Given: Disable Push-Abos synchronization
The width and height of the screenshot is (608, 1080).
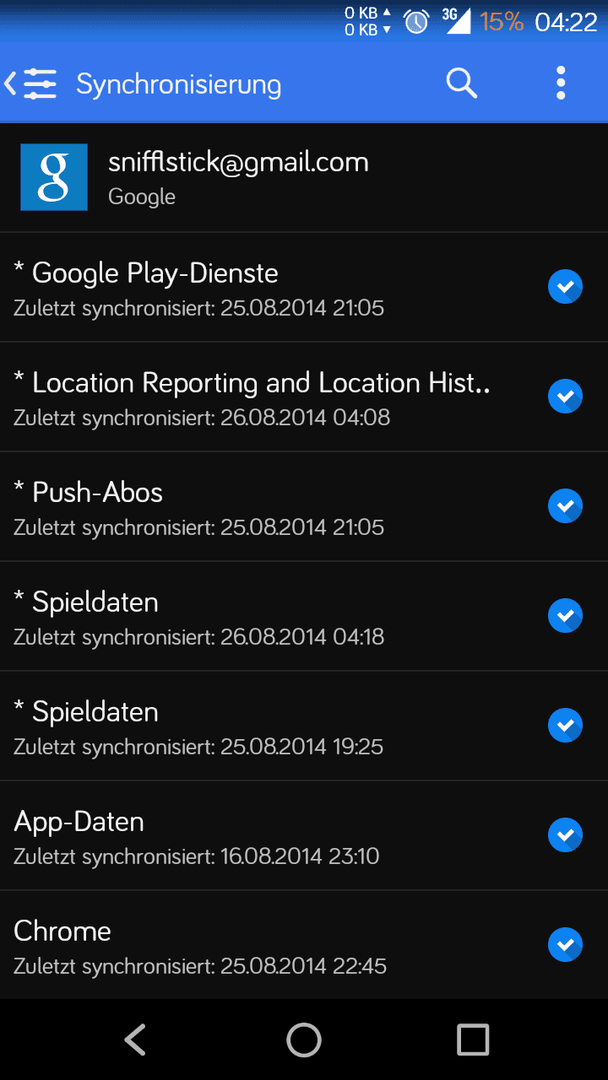Looking at the screenshot, I should point(565,506).
